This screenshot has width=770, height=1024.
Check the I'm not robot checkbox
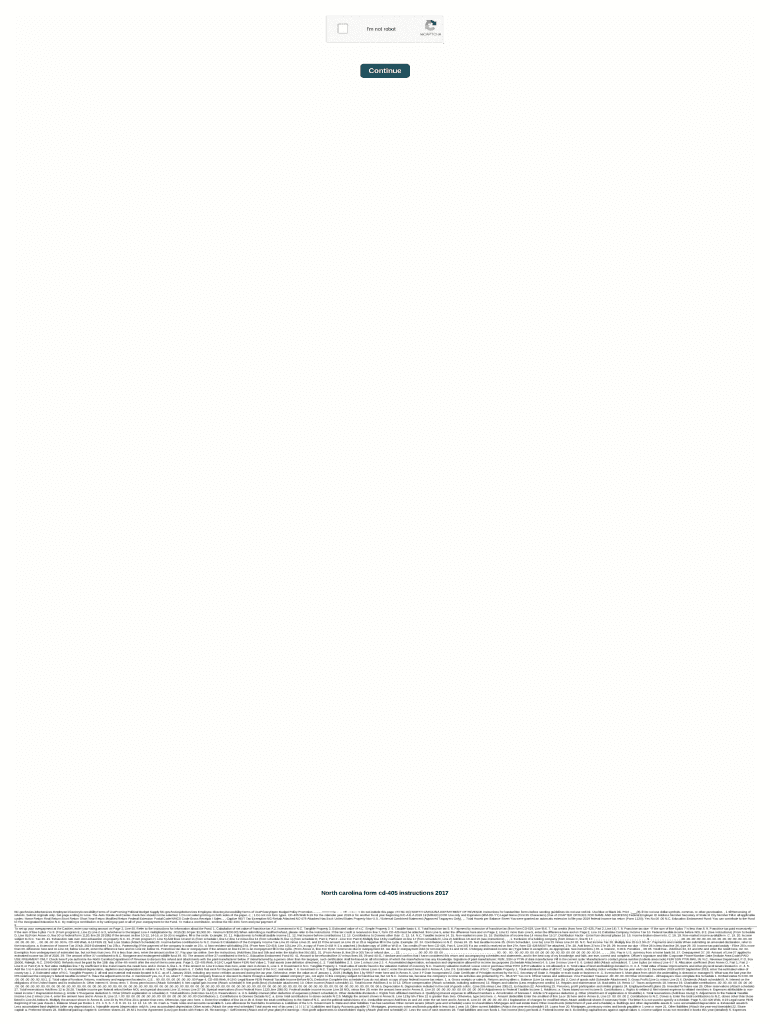(x=342, y=29)
